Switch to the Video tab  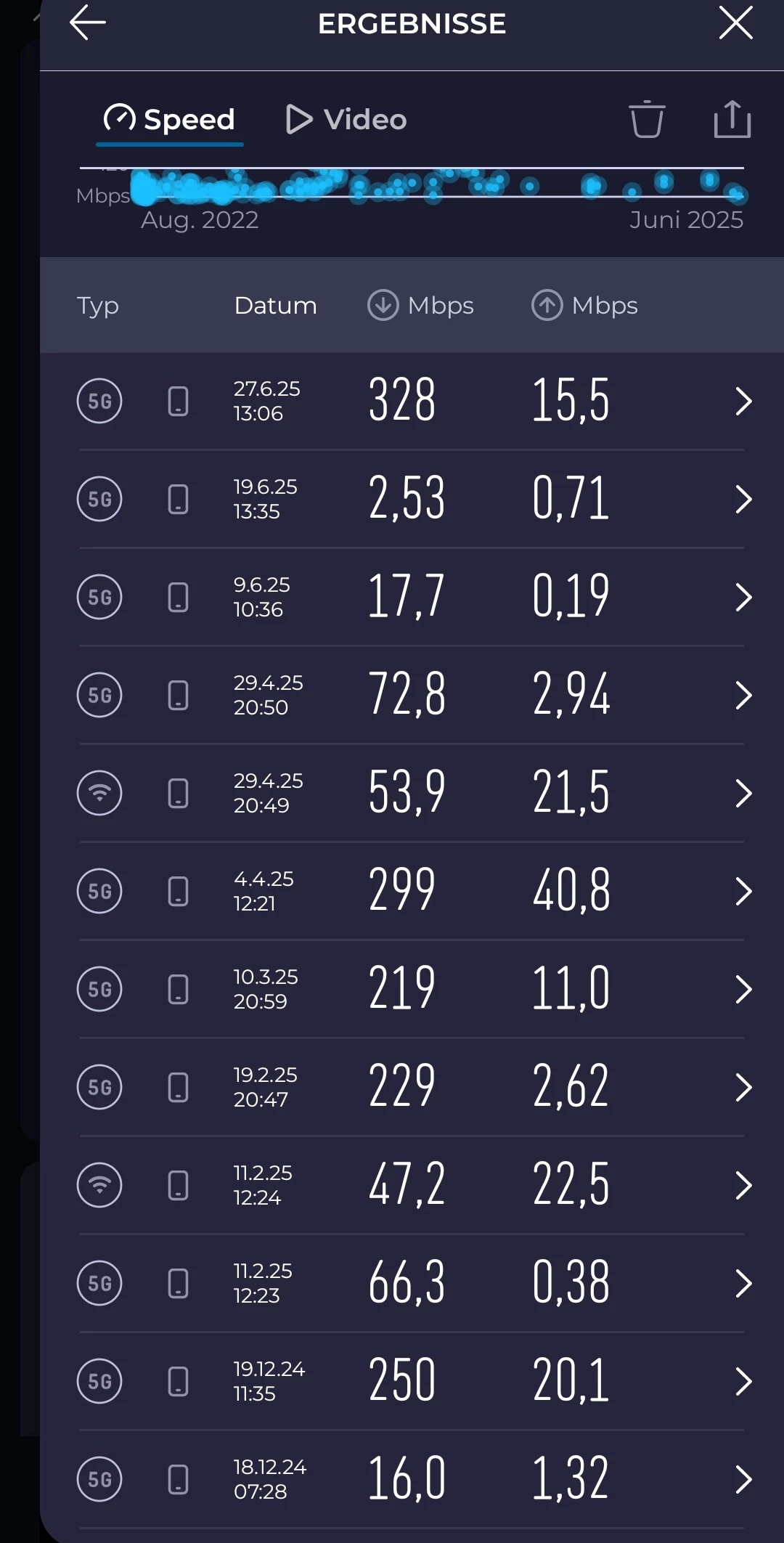click(x=346, y=120)
